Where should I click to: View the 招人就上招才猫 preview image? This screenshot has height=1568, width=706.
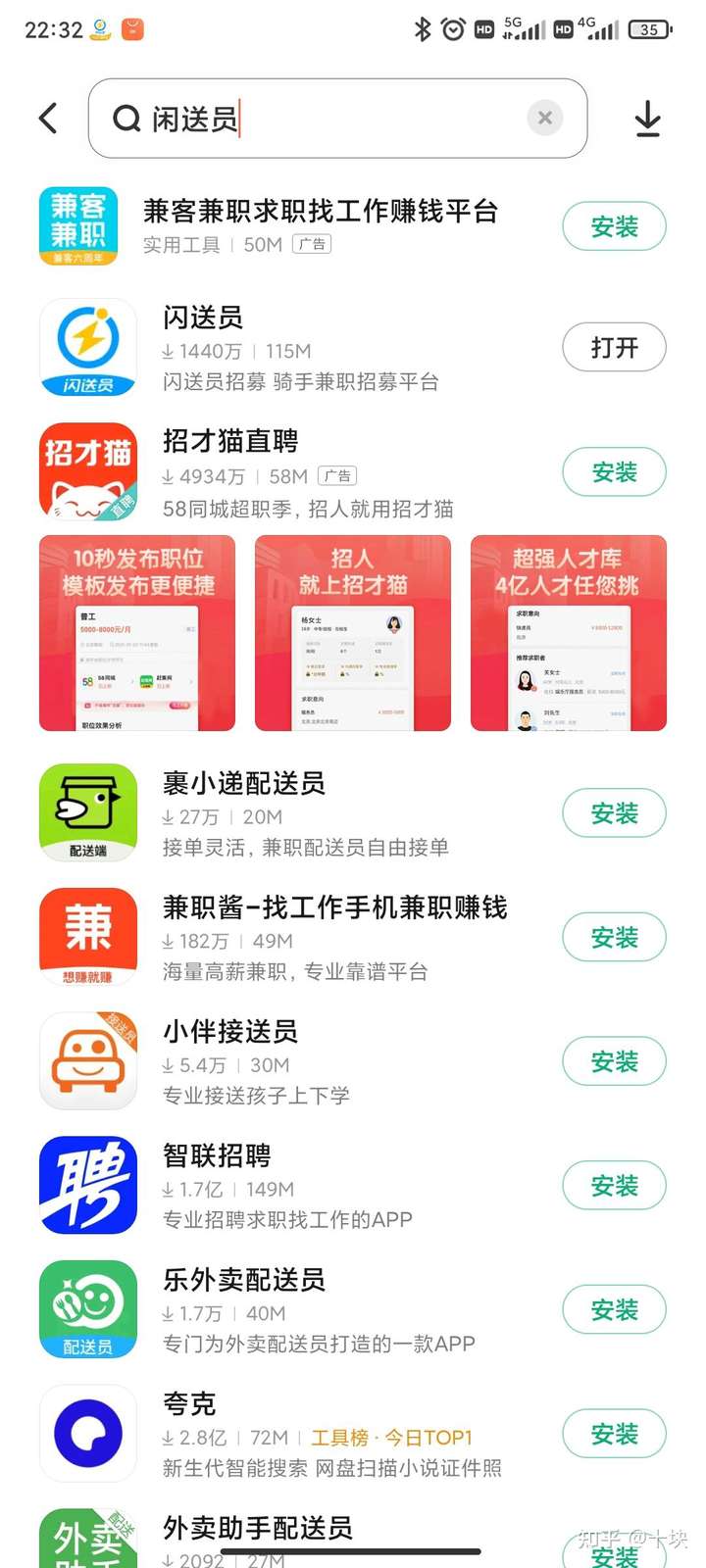click(353, 632)
